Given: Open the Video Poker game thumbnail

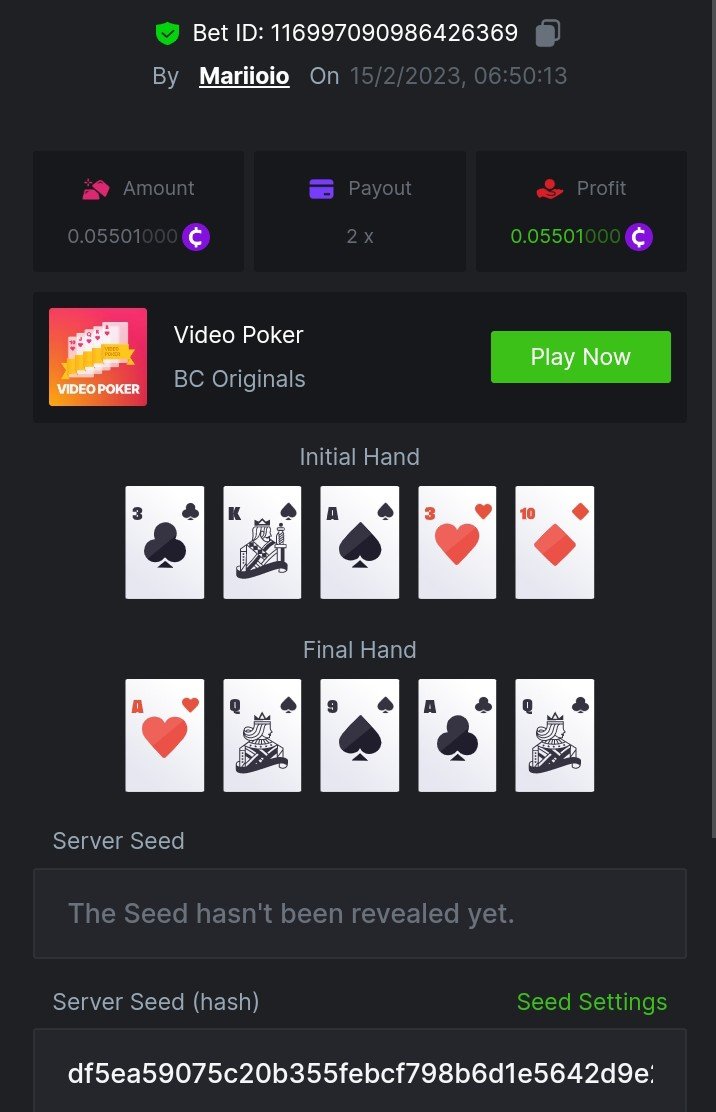Looking at the screenshot, I should tap(98, 357).
